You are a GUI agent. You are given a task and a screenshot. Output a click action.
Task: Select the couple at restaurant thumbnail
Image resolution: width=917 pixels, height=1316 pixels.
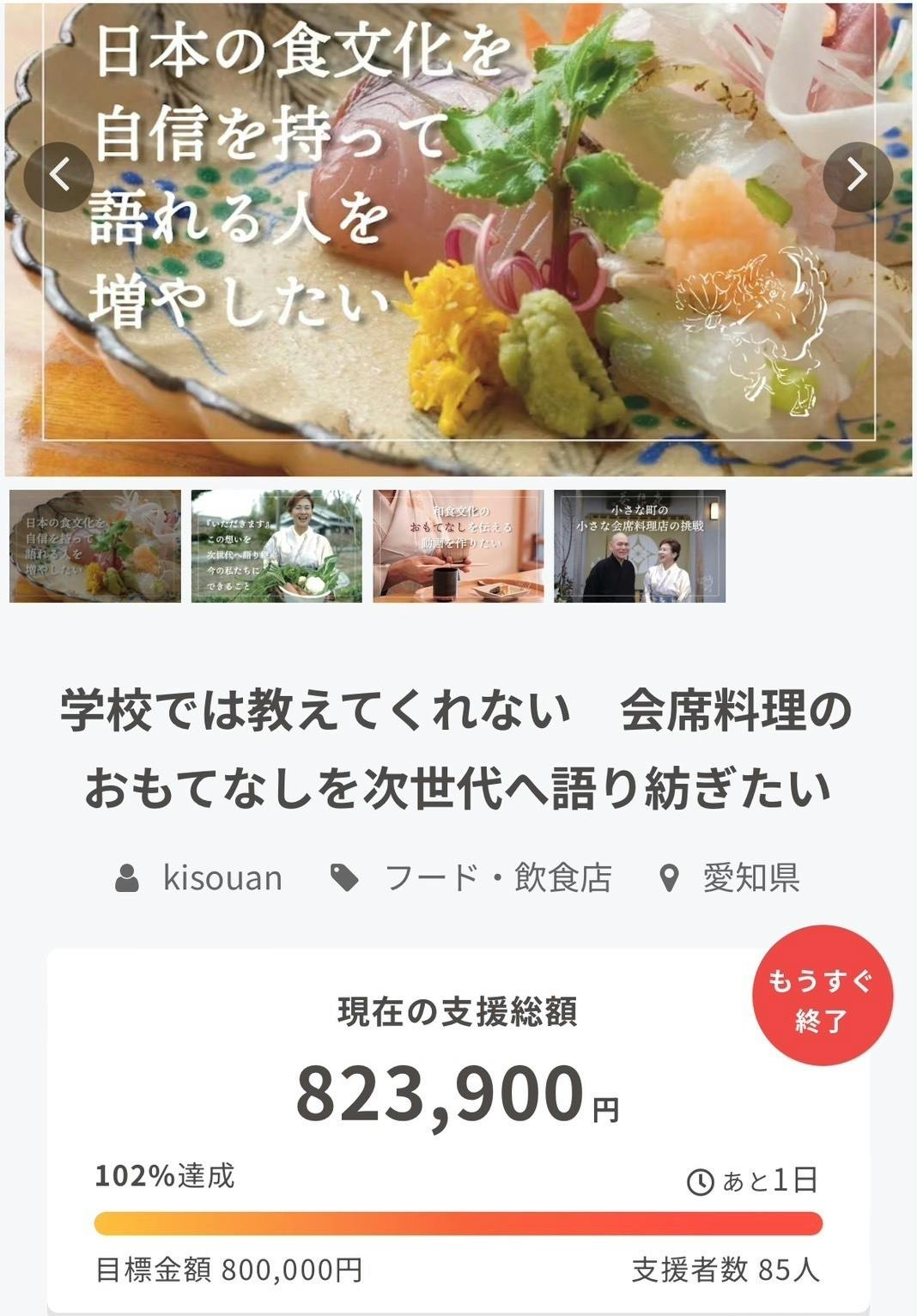pos(640,546)
